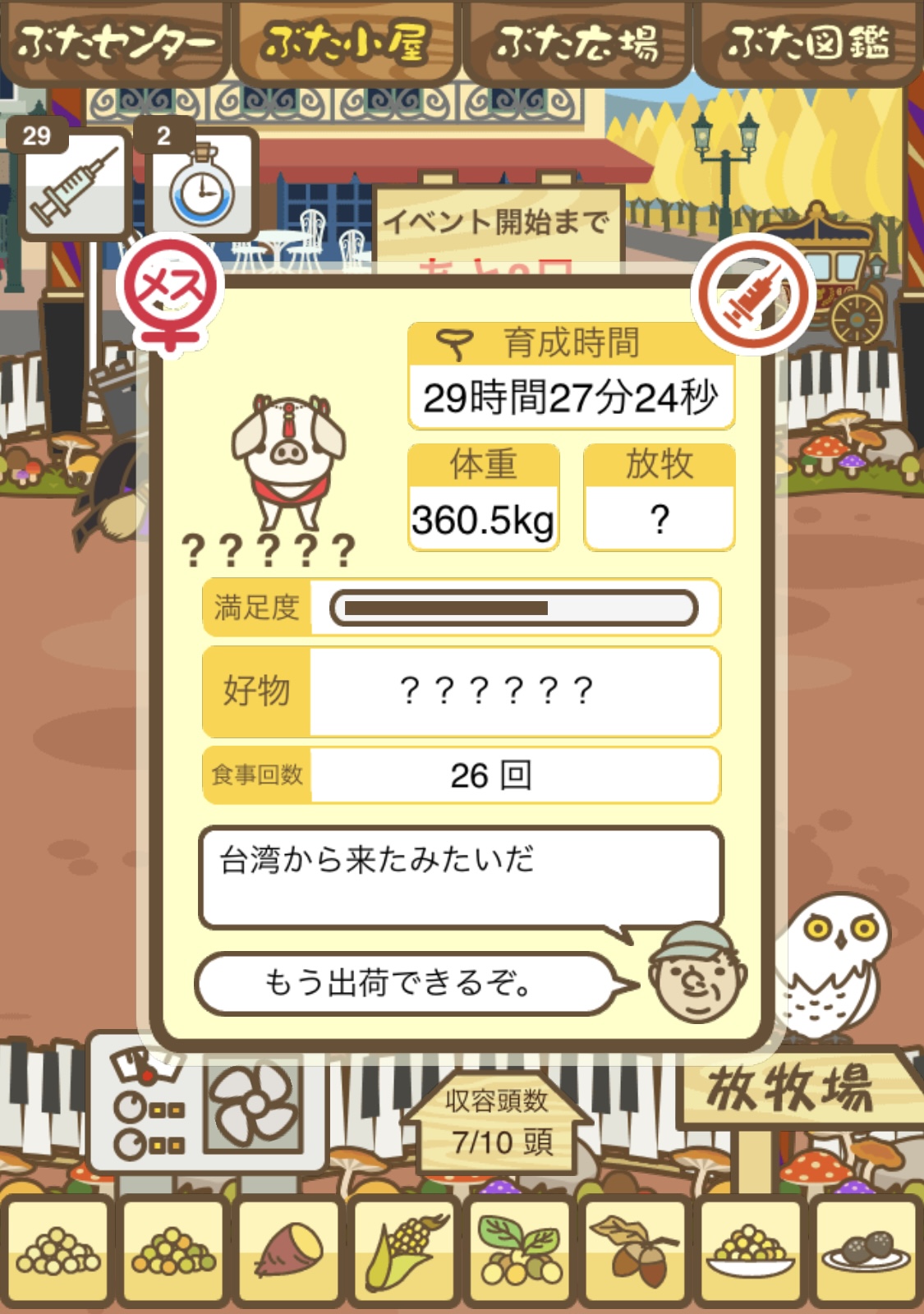Image resolution: width=924 pixels, height=1314 pixels.
Task: Tap the no-injection syringe badge
Action: (752, 294)
